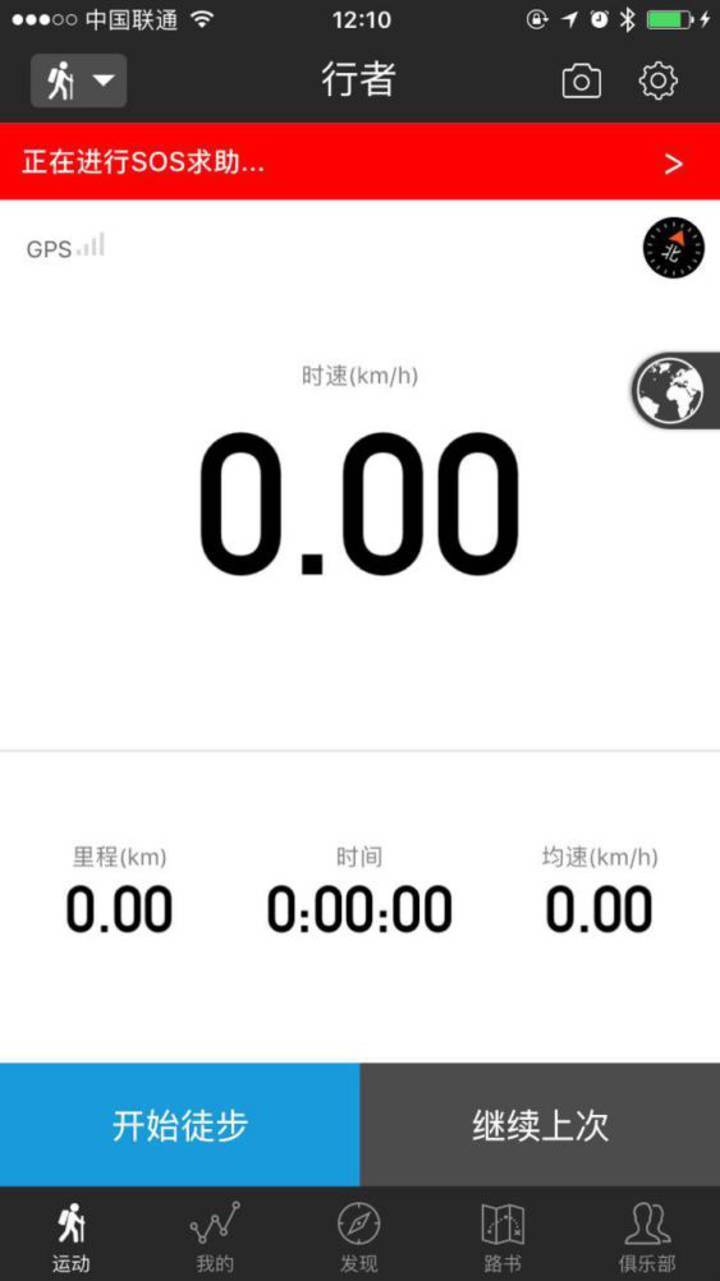The width and height of the screenshot is (720, 1281).
Task: Switch to the 俱乐部 tab
Action: point(647,1237)
